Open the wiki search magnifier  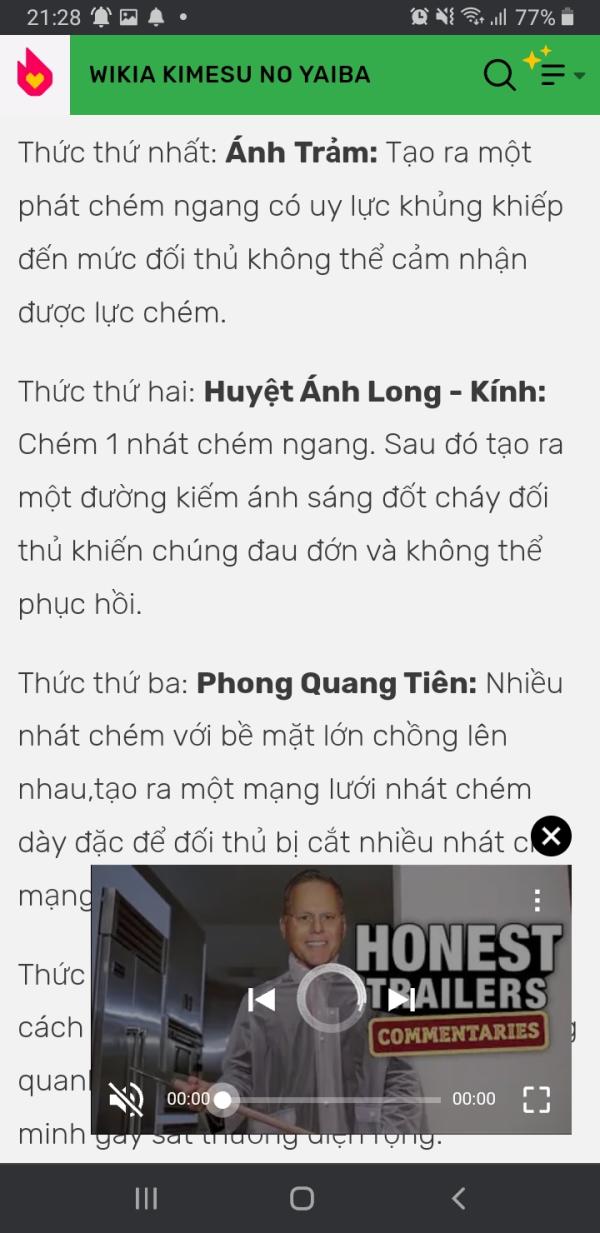[x=499, y=75]
